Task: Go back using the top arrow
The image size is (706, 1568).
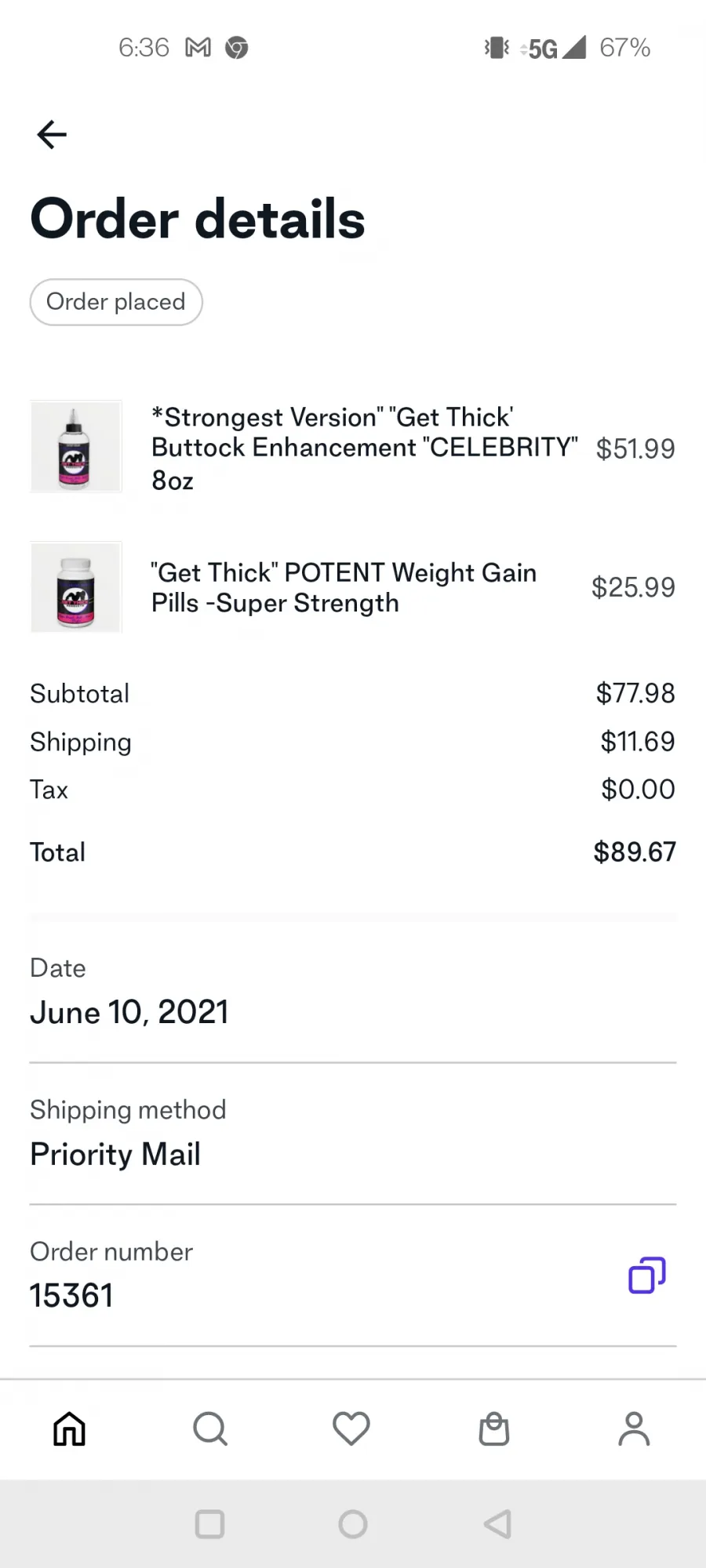Action: (52, 134)
